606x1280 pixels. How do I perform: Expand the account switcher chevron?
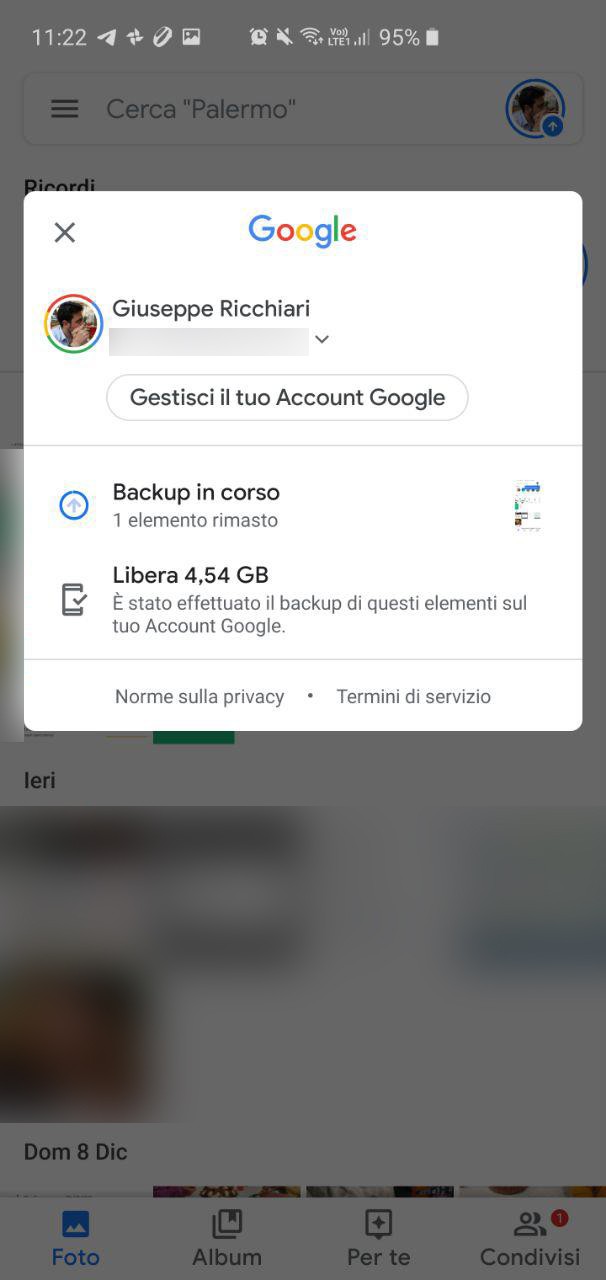[x=321, y=340]
